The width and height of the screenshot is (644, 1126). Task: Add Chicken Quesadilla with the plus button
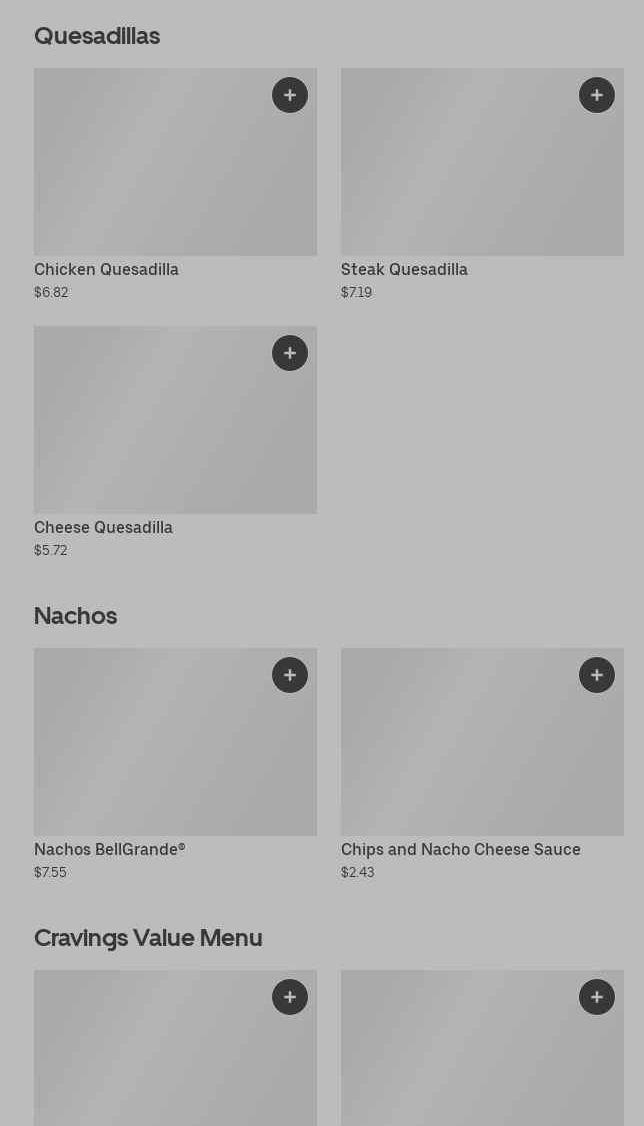click(x=290, y=95)
